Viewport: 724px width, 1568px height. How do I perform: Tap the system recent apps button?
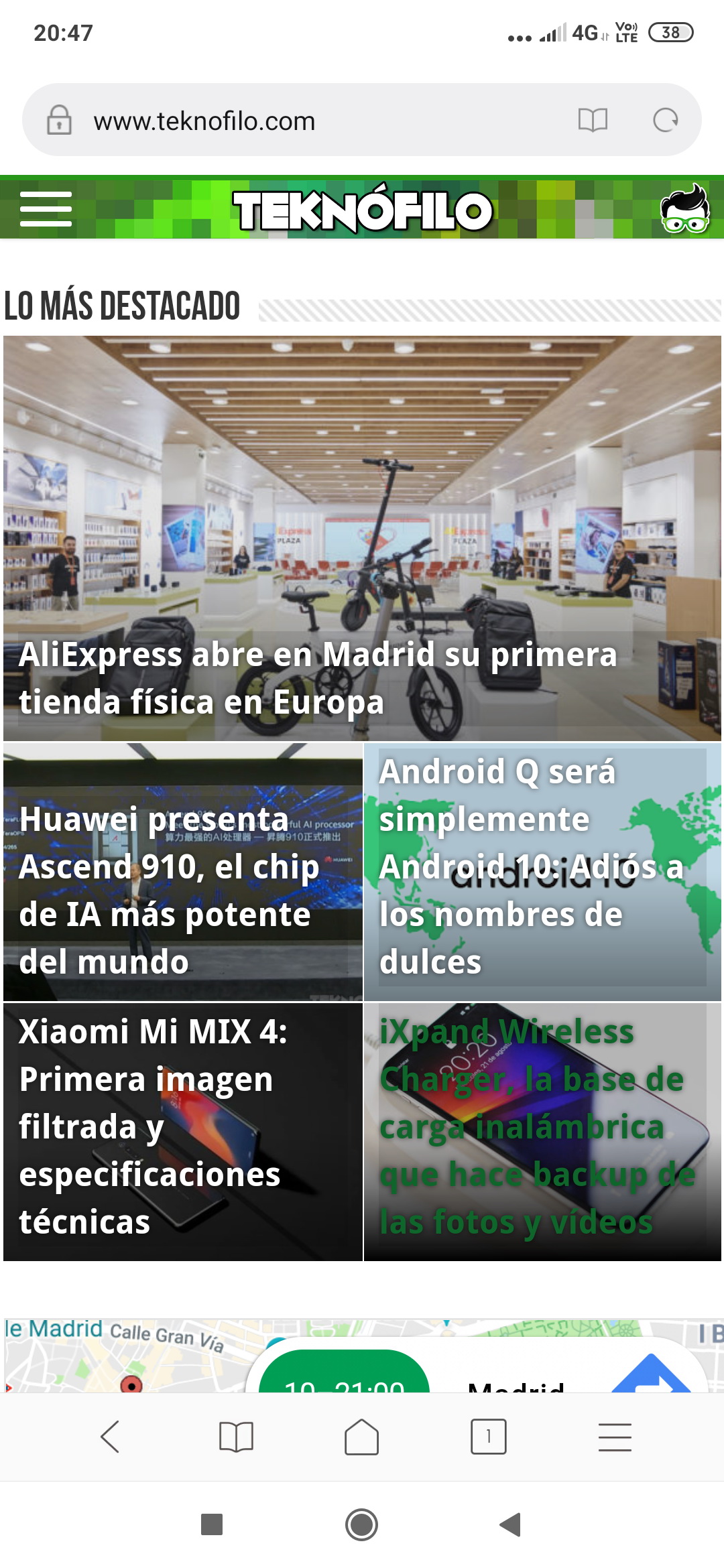pos(212,1524)
